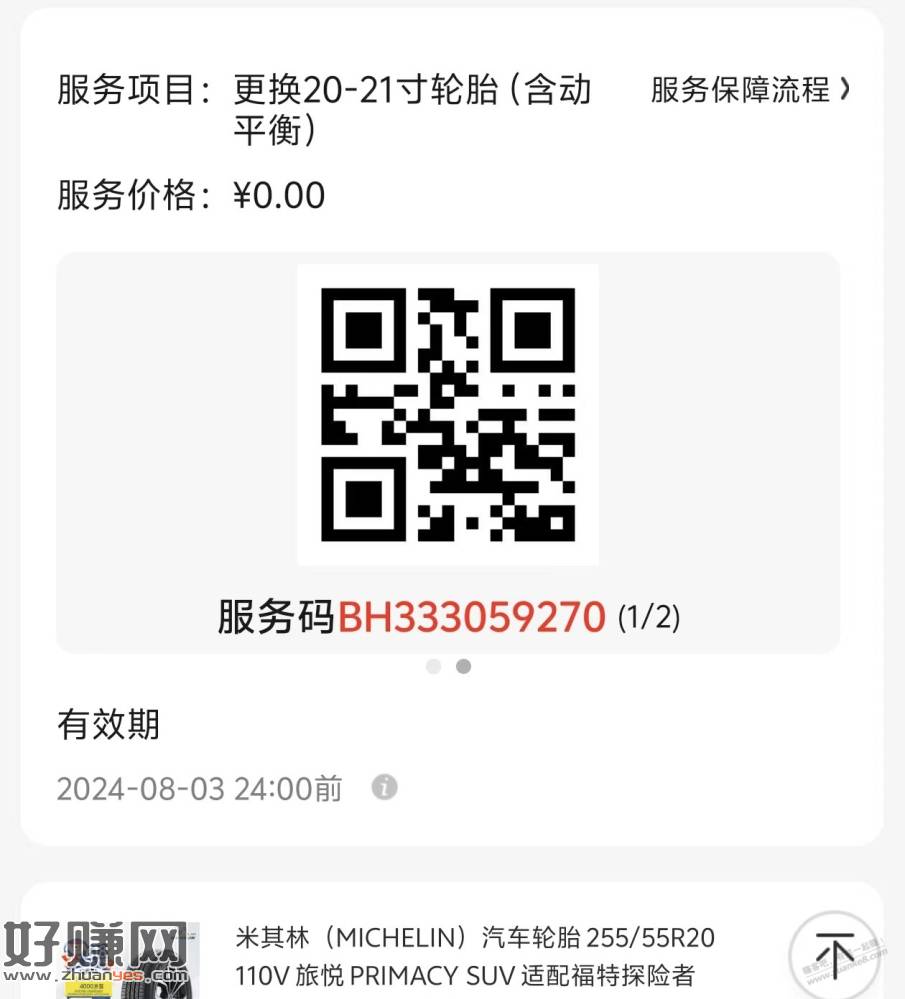Viewport: 905px width, 999px height.
Task: Open the 服务保障流程 link
Action: (749, 90)
